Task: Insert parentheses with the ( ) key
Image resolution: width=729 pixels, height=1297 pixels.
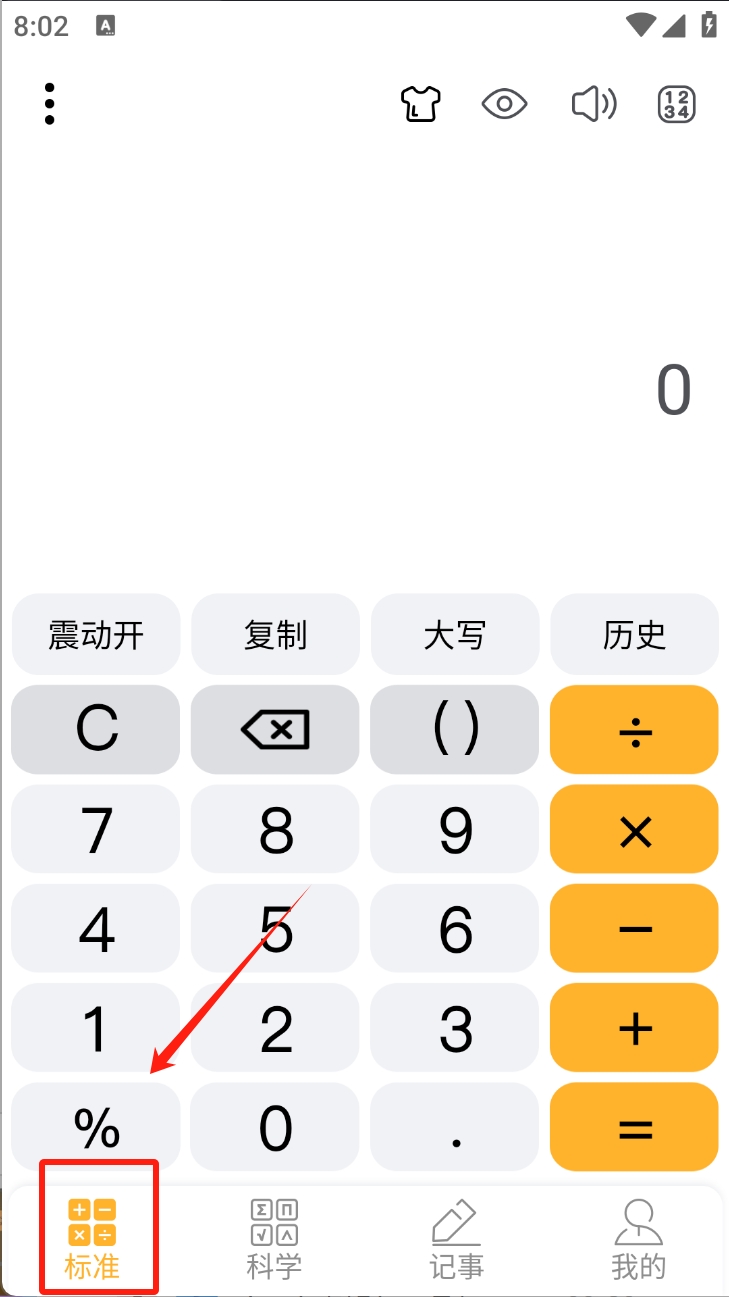Action: click(454, 729)
